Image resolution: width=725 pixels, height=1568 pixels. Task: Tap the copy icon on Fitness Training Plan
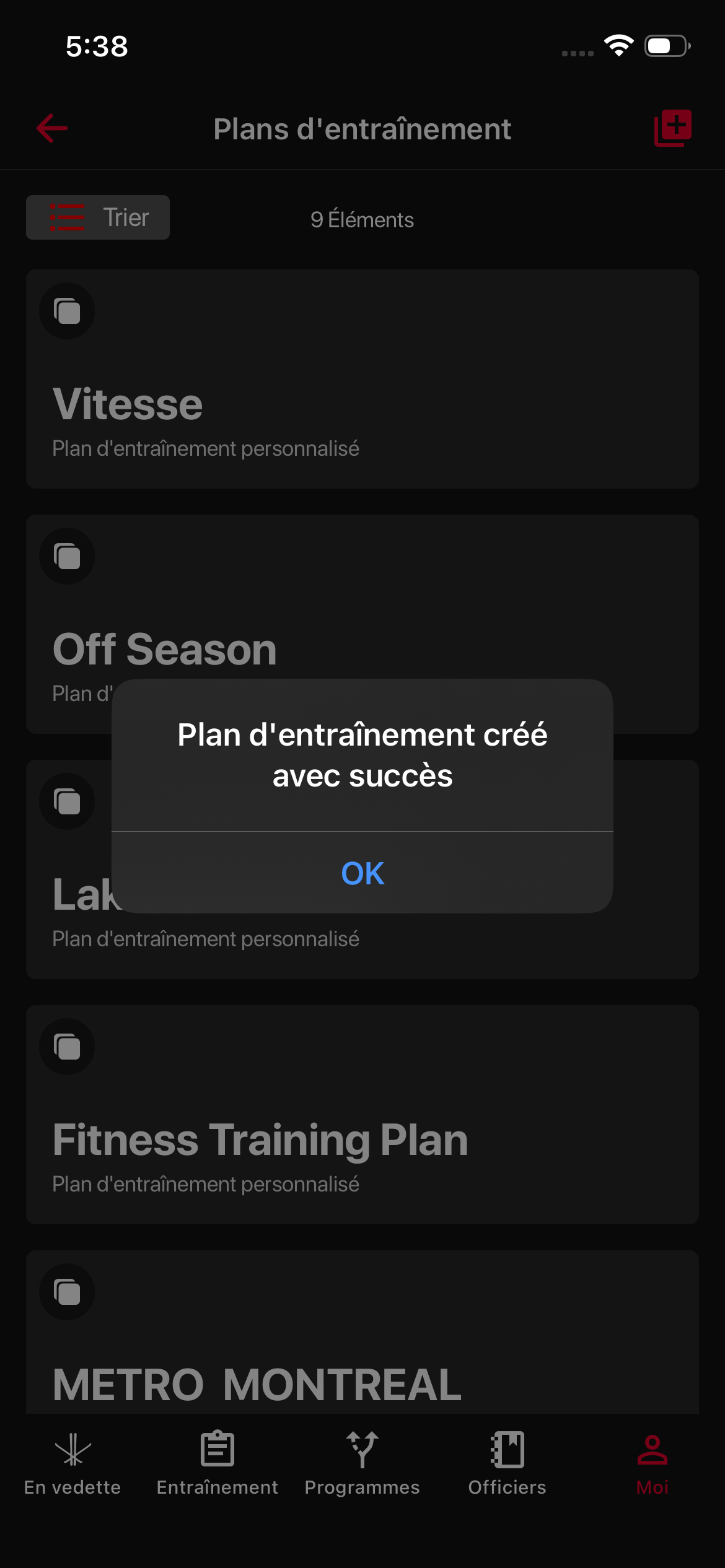pyautogui.click(x=66, y=1047)
